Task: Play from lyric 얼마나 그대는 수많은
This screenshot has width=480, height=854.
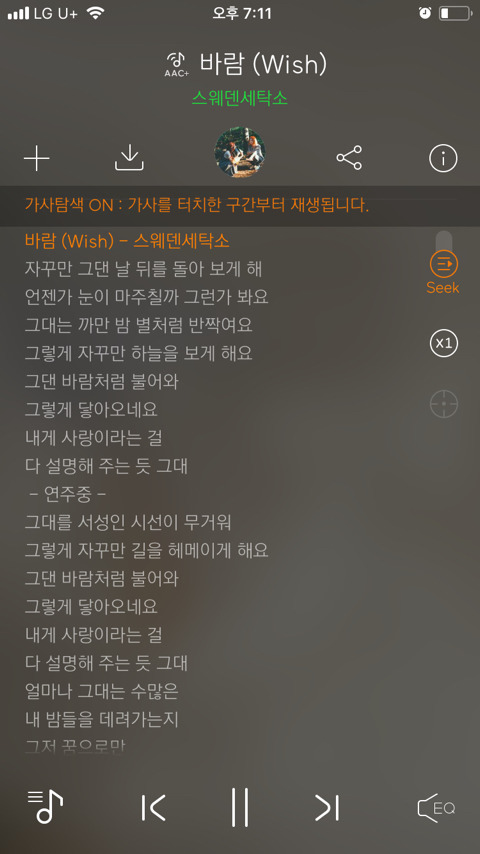Action: [x=102, y=691]
